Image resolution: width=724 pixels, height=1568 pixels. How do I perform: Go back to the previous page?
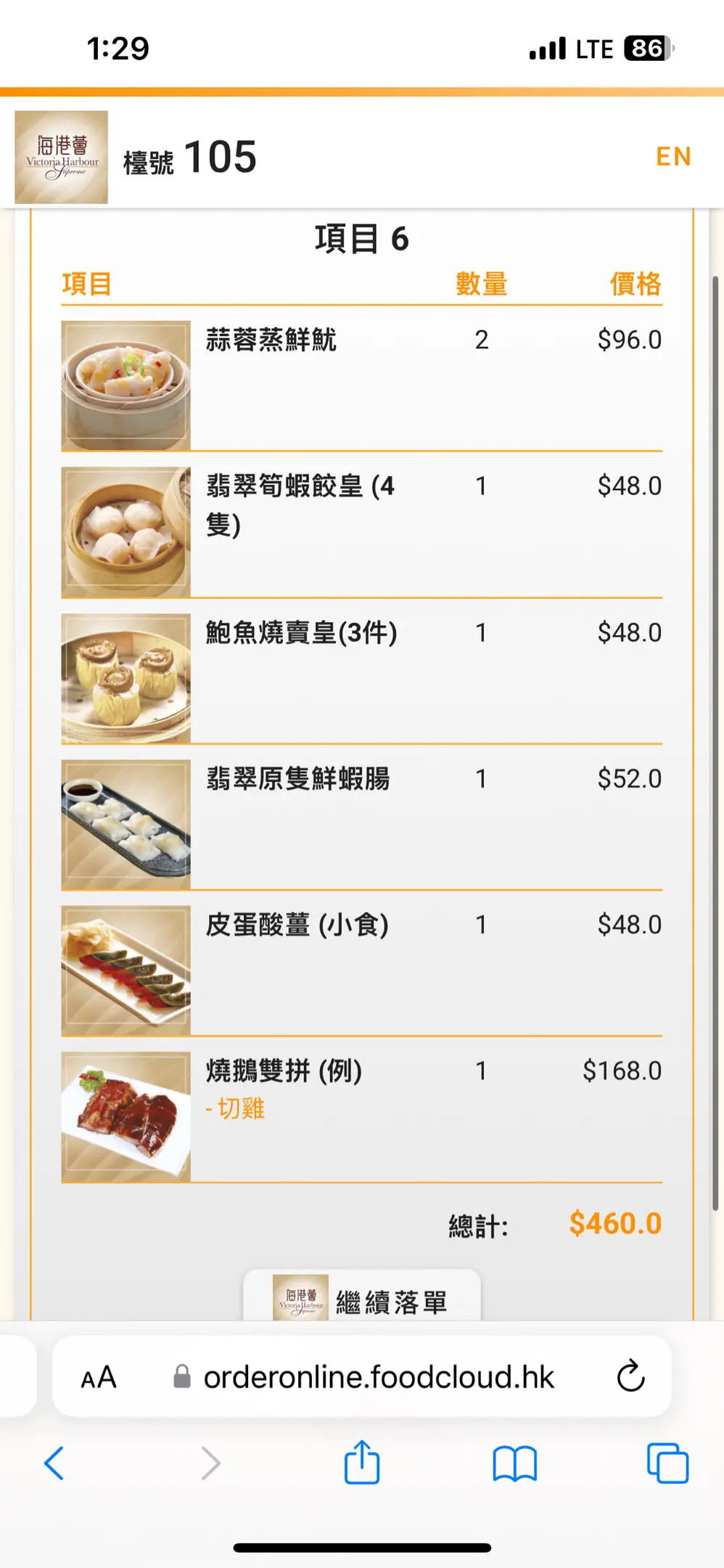click(x=54, y=1462)
